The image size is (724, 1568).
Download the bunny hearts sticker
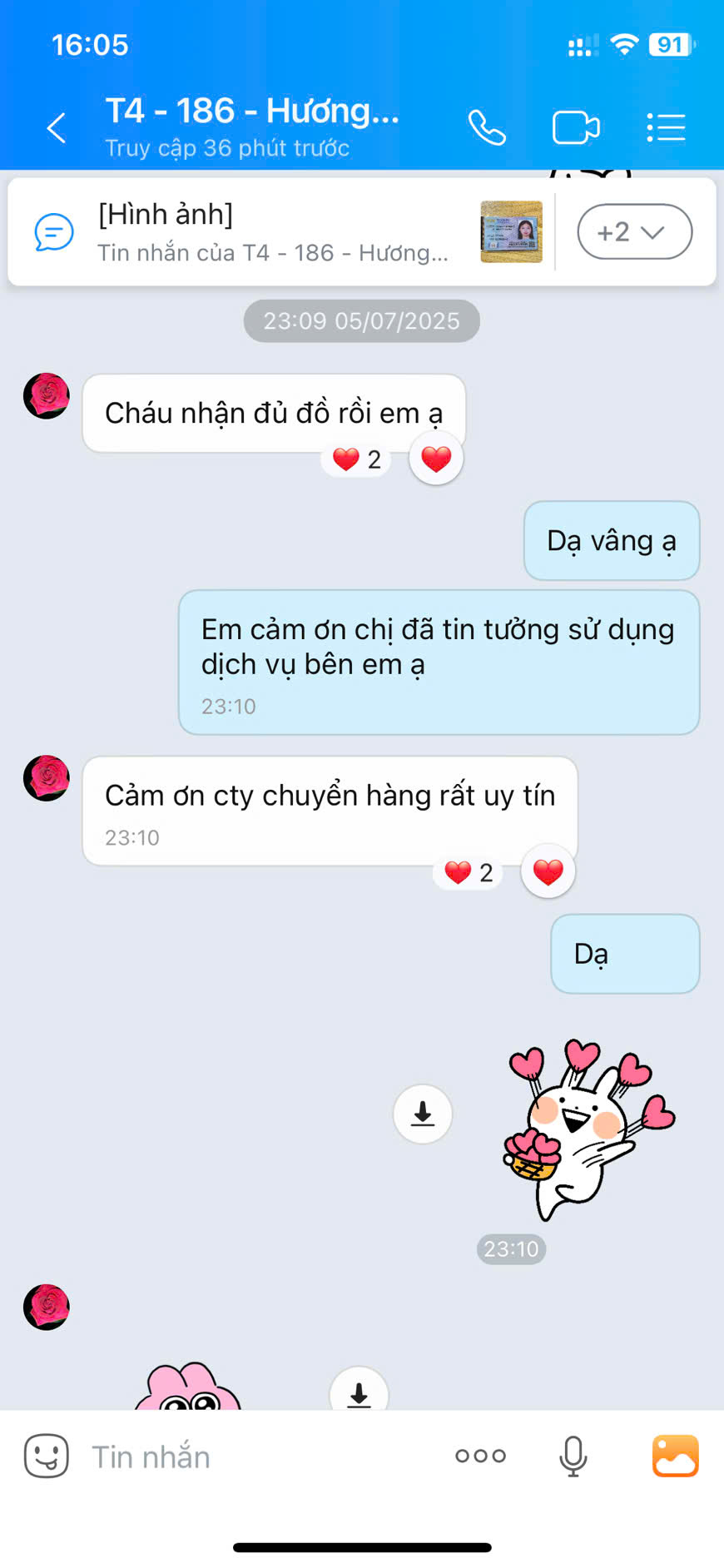point(423,1114)
